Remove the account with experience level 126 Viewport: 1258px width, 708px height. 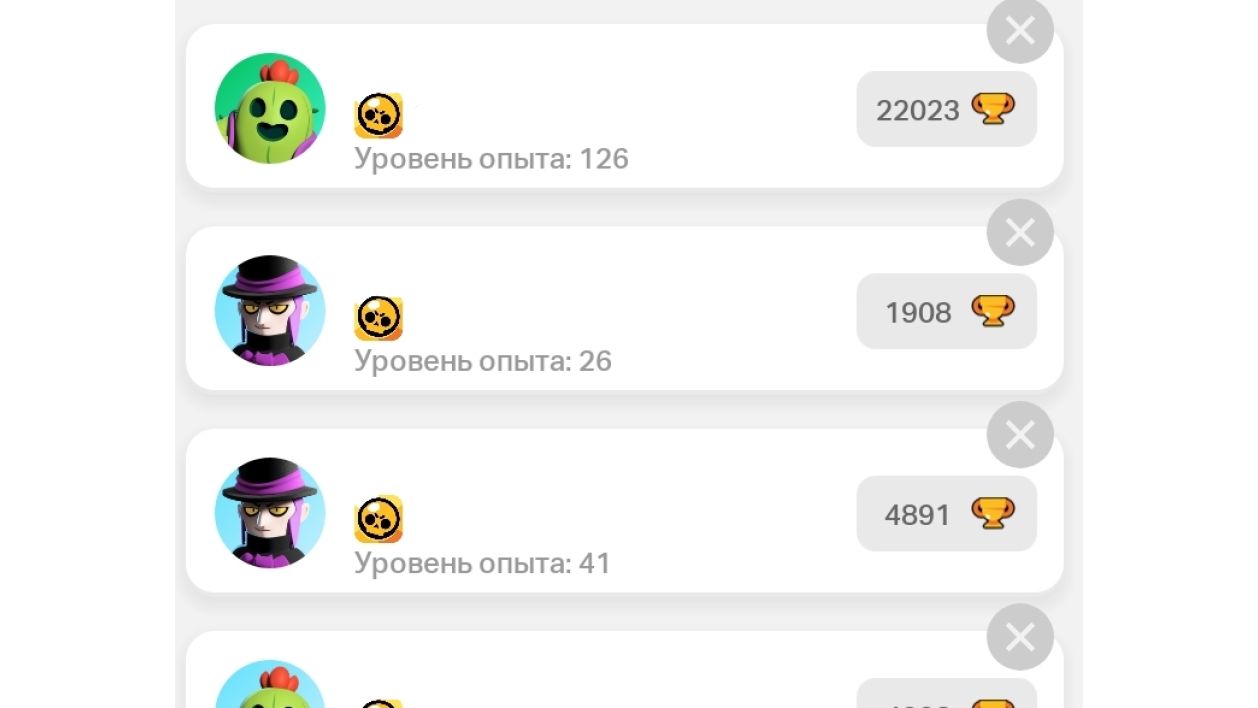click(1019, 31)
